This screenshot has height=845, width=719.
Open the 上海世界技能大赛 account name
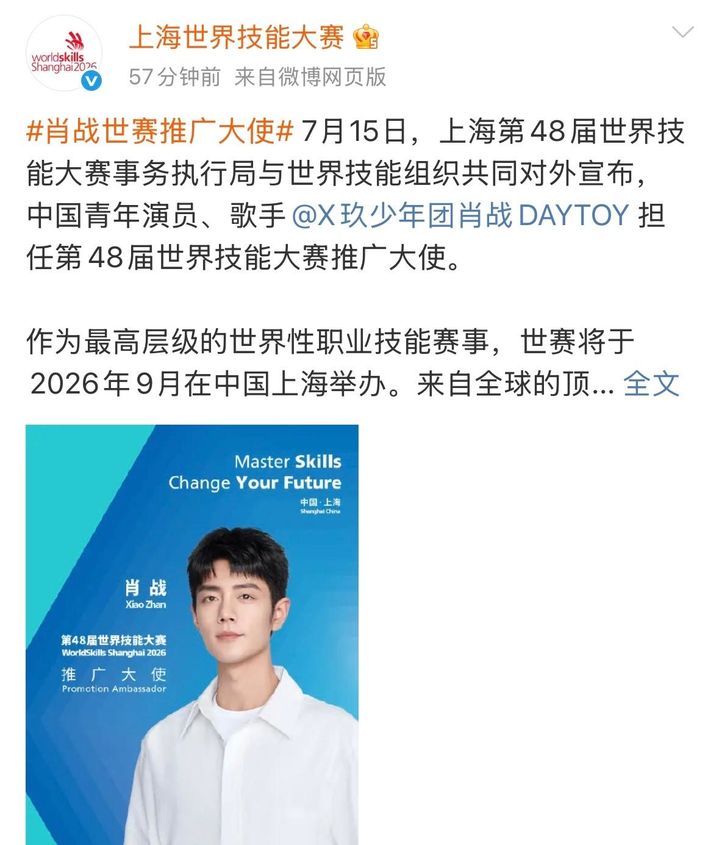235,37
